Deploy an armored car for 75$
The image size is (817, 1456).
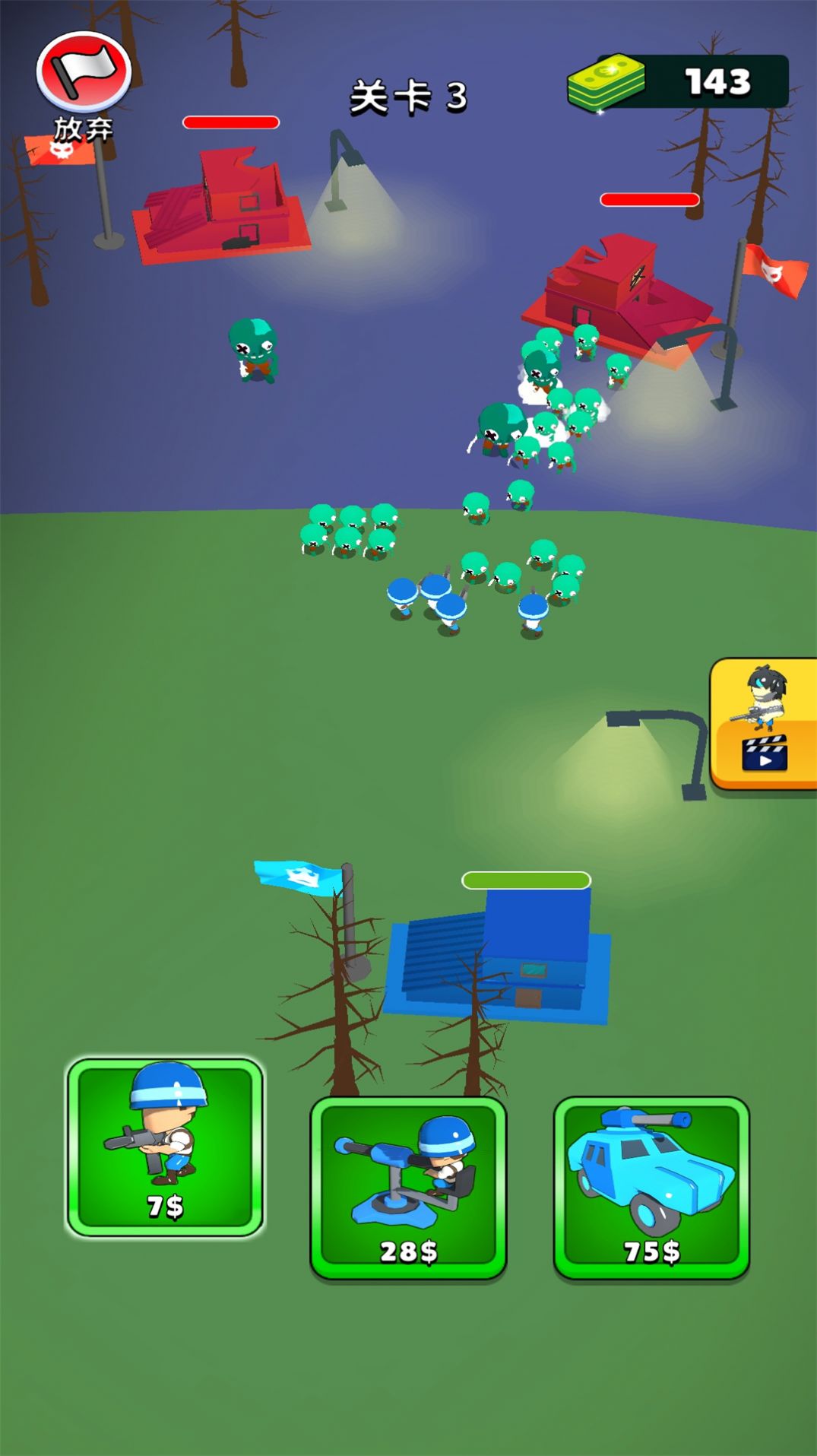[x=651, y=1187]
